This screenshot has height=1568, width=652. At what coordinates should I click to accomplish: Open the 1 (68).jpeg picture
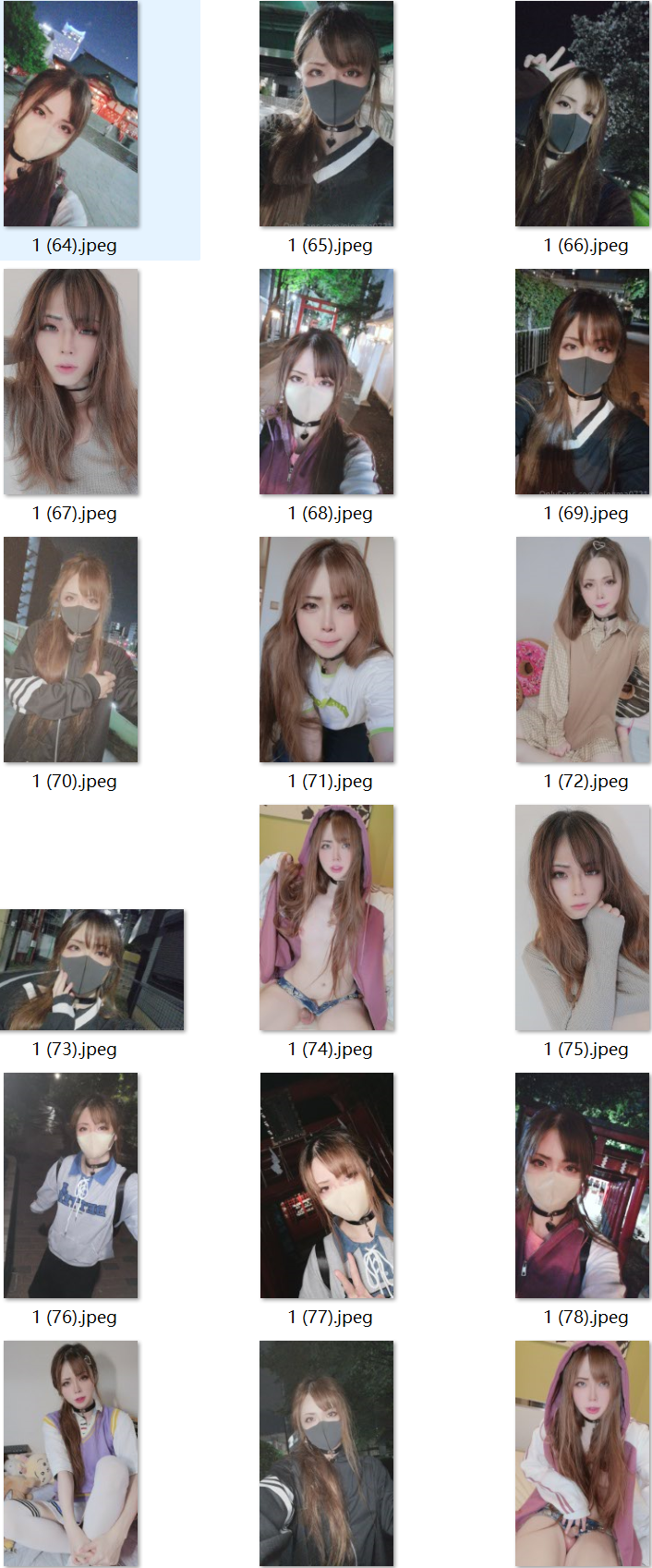(x=327, y=382)
